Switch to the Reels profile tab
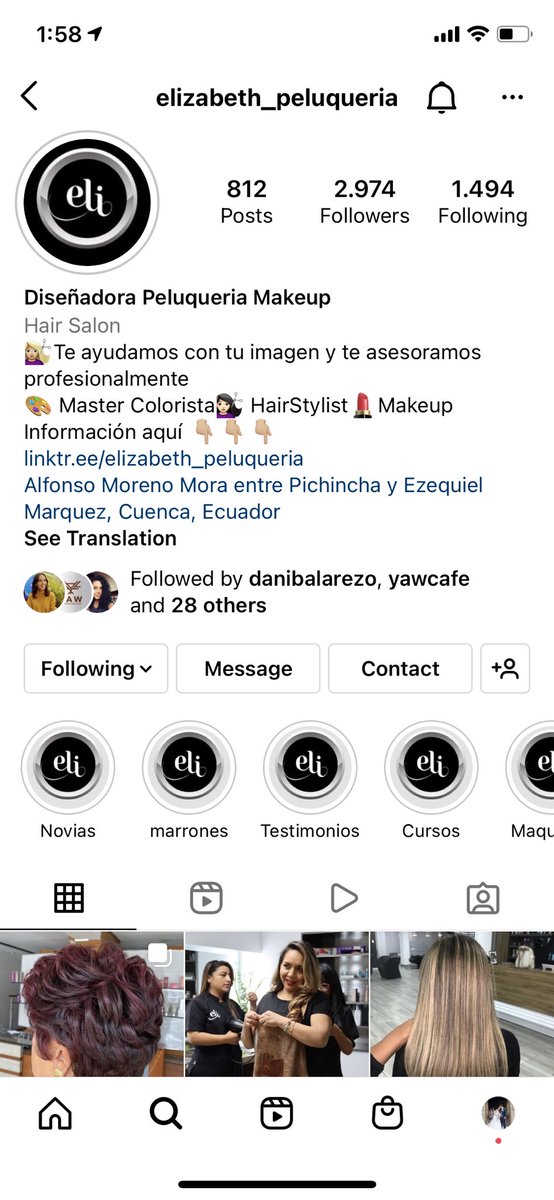The image size is (554, 1200). (206, 898)
